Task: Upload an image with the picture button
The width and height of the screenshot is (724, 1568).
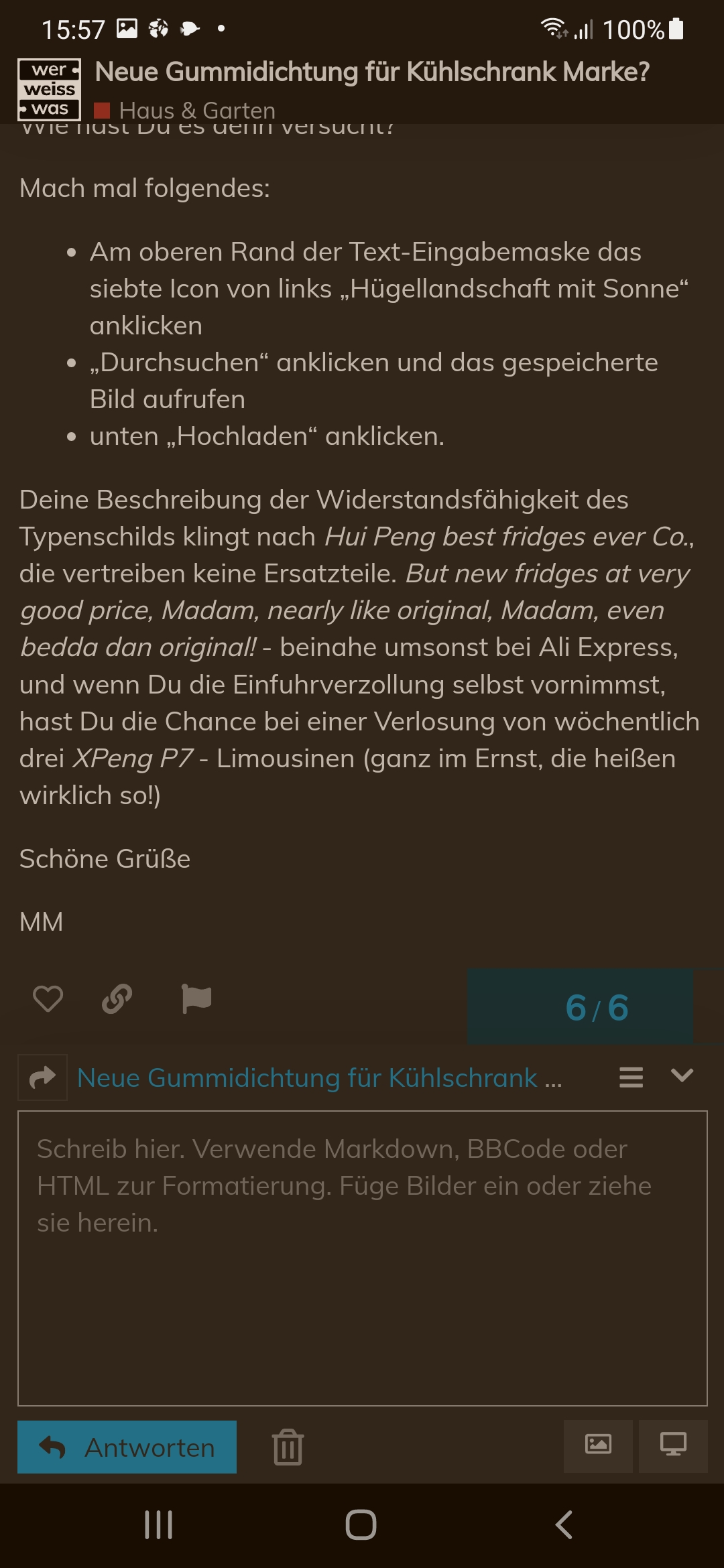Action: [598, 1445]
